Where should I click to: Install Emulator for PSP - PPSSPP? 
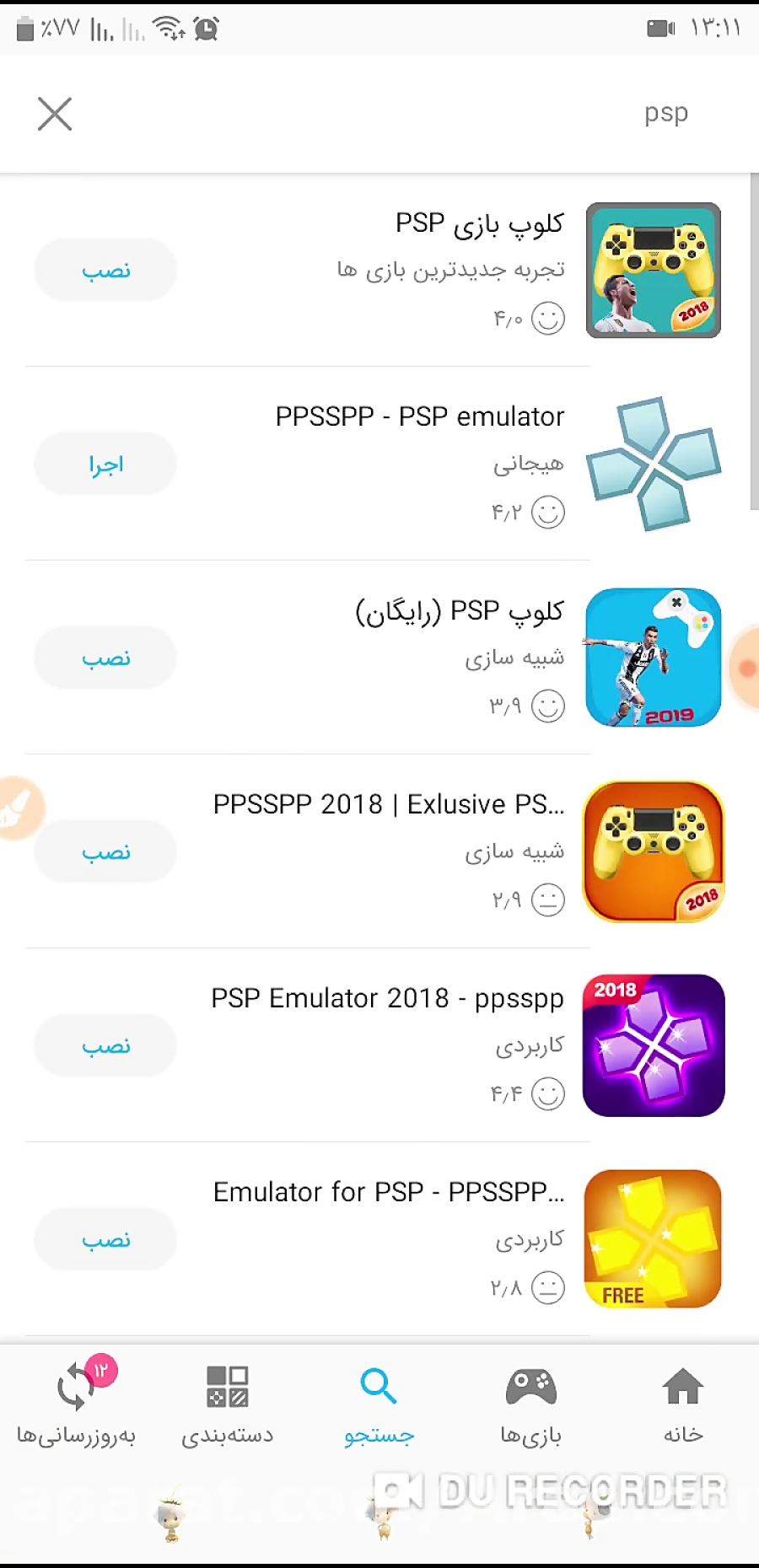(x=105, y=1239)
